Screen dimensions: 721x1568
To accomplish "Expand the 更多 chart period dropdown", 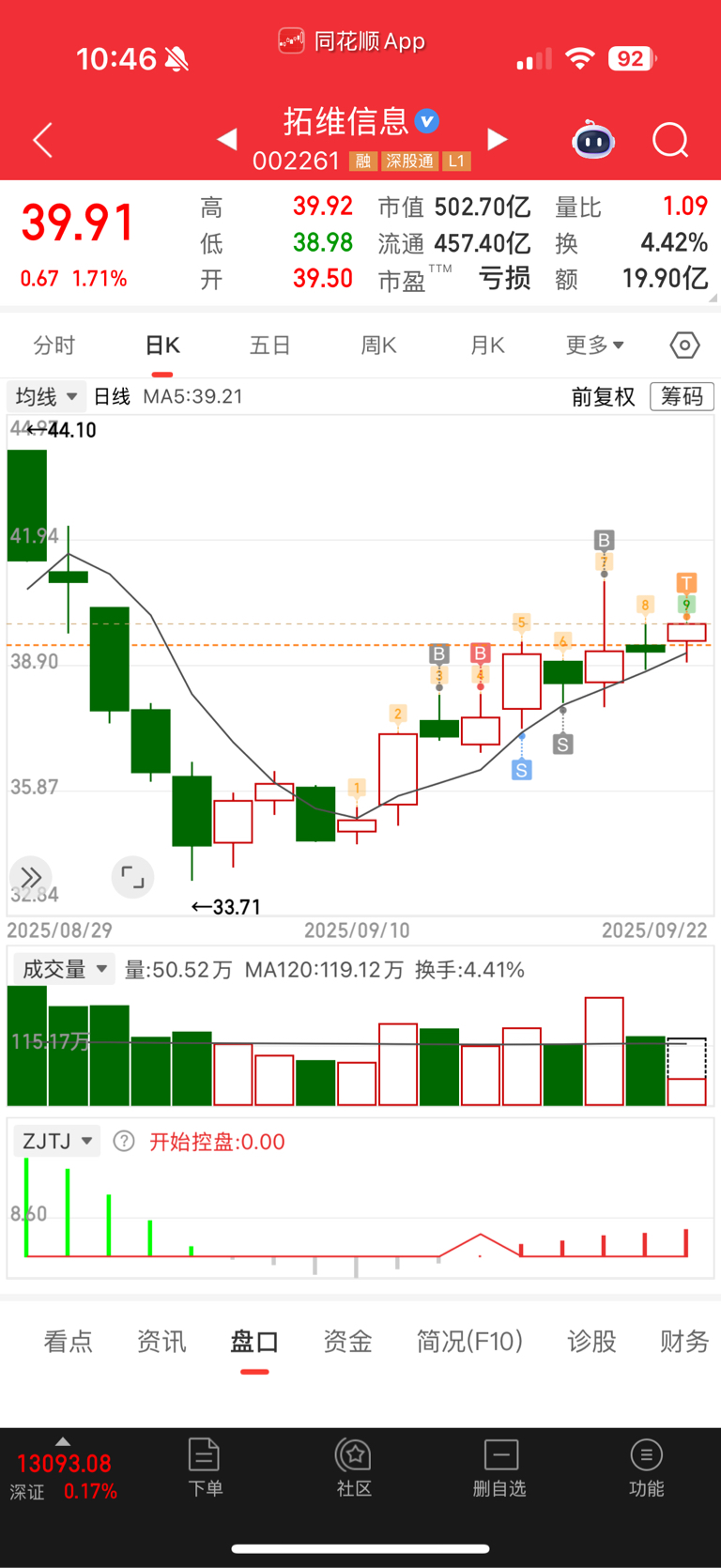I will [594, 346].
